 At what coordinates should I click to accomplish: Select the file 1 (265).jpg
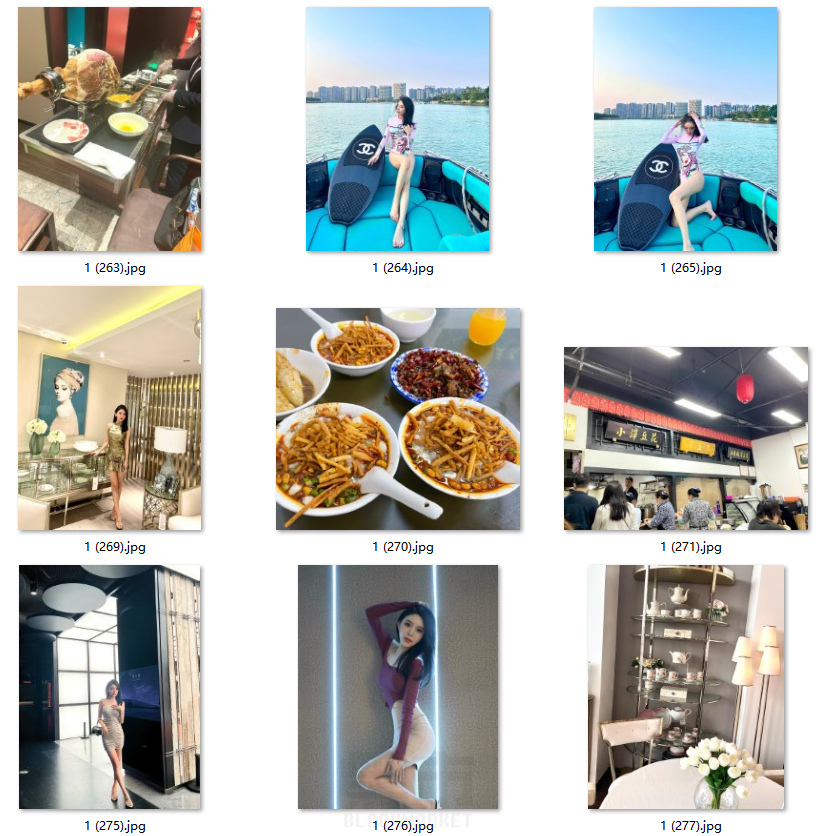pyautogui.click(x=686, y=129)
